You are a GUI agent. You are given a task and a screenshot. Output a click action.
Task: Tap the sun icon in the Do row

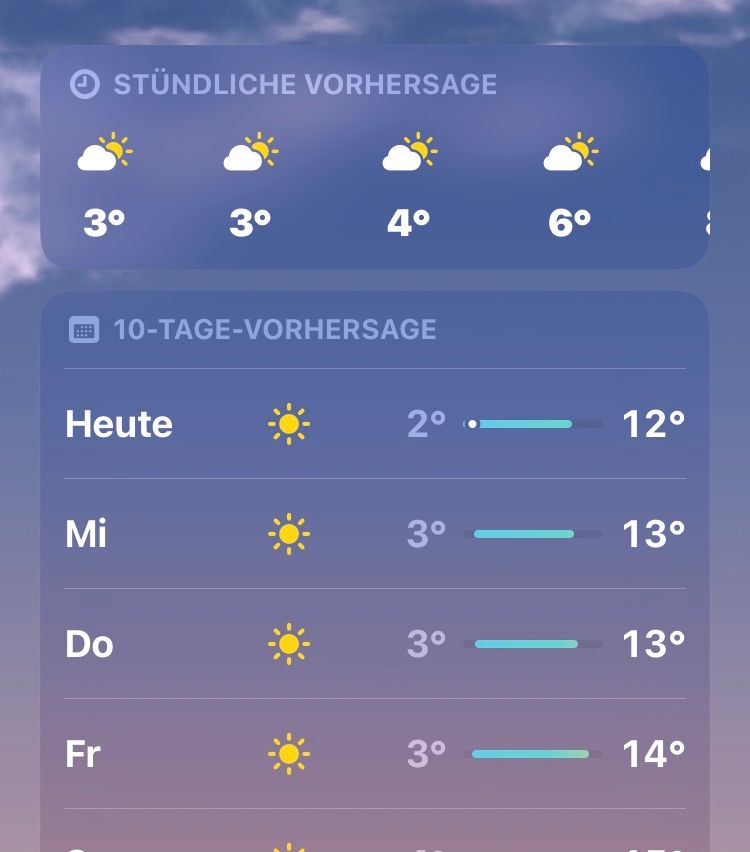(x=289, y=644)
